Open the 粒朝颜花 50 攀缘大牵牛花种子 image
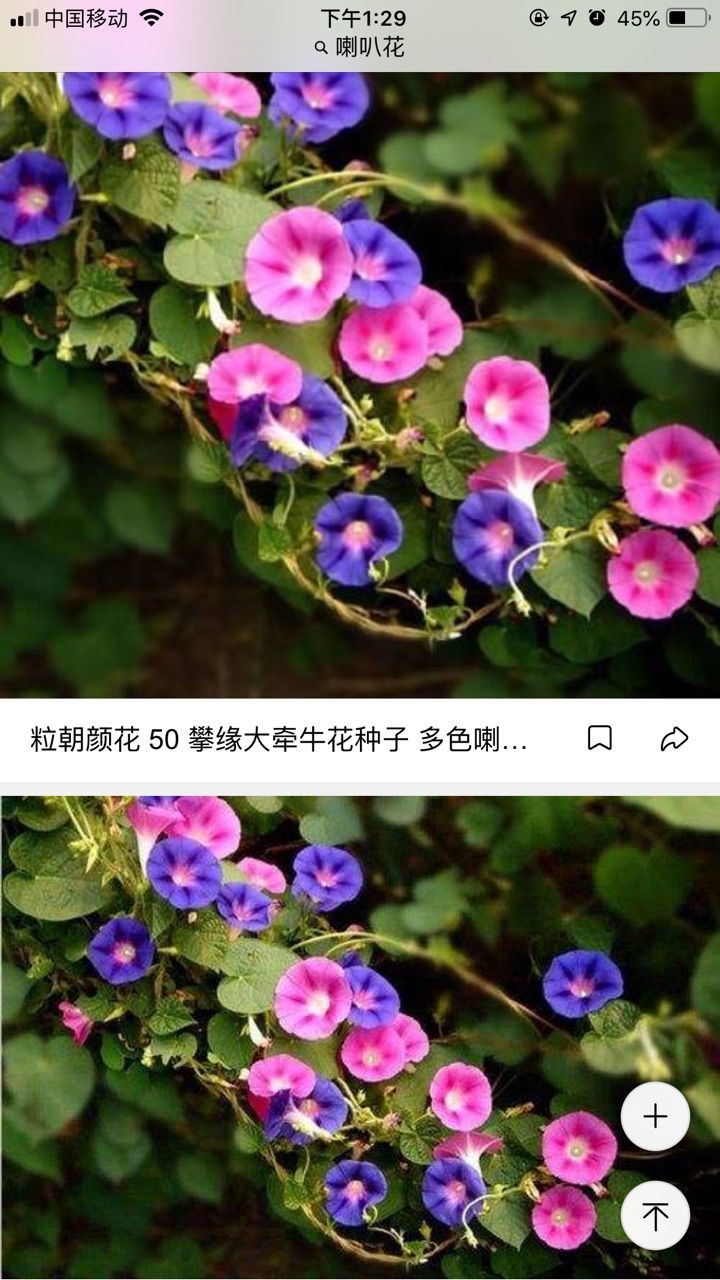This screenshot has height=1280, width=720. click(360, 385)
